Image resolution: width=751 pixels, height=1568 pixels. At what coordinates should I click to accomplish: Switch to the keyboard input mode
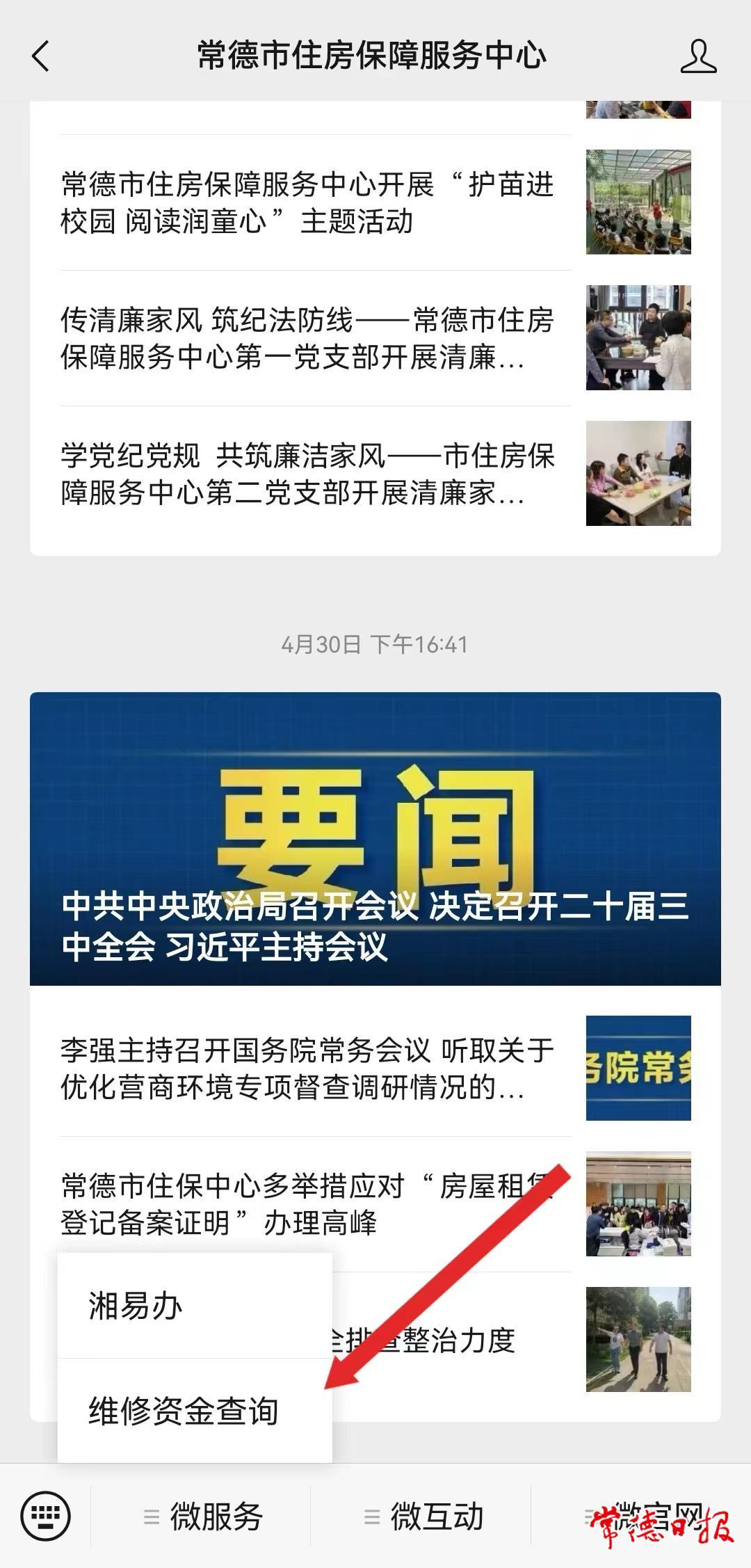tap(46, 1517)
